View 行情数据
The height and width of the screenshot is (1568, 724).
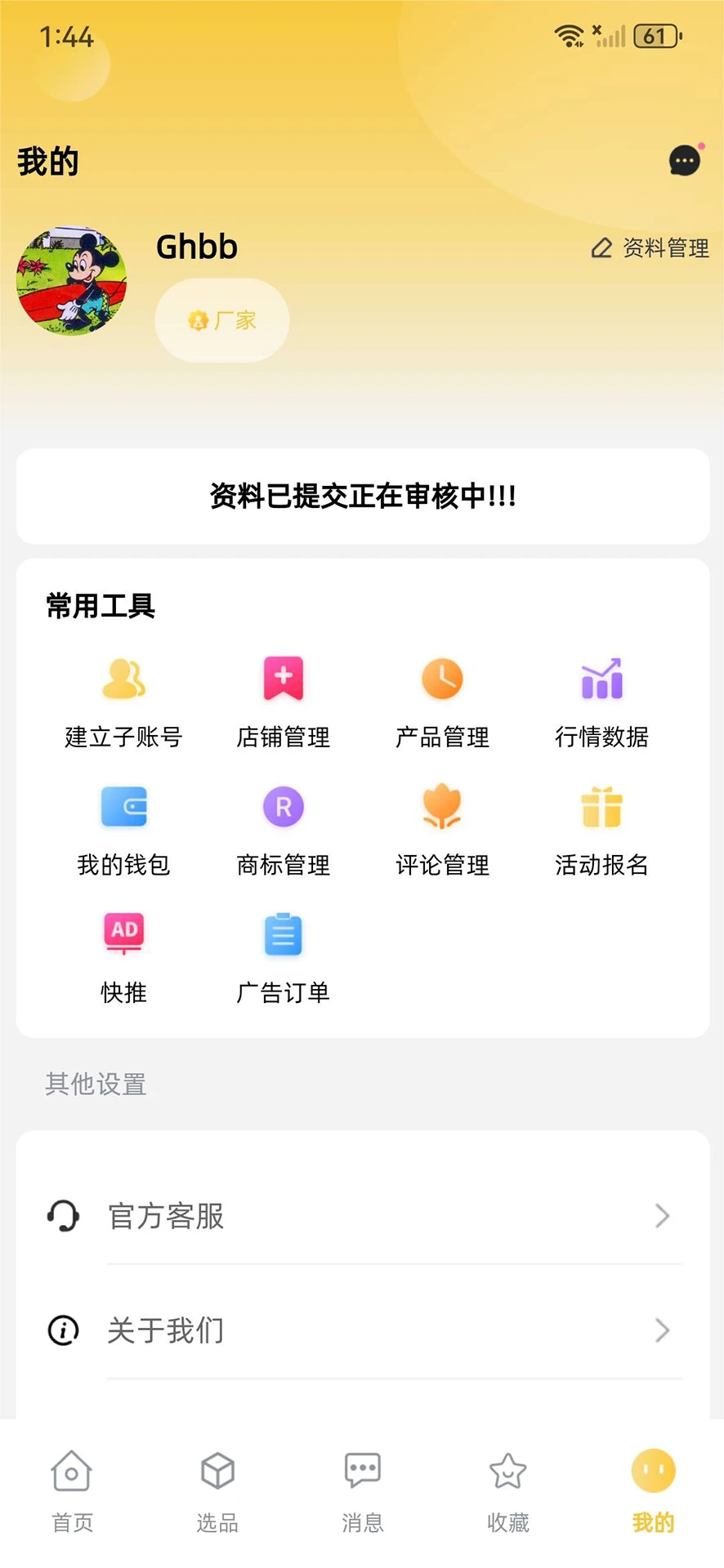tap(601, 702)
